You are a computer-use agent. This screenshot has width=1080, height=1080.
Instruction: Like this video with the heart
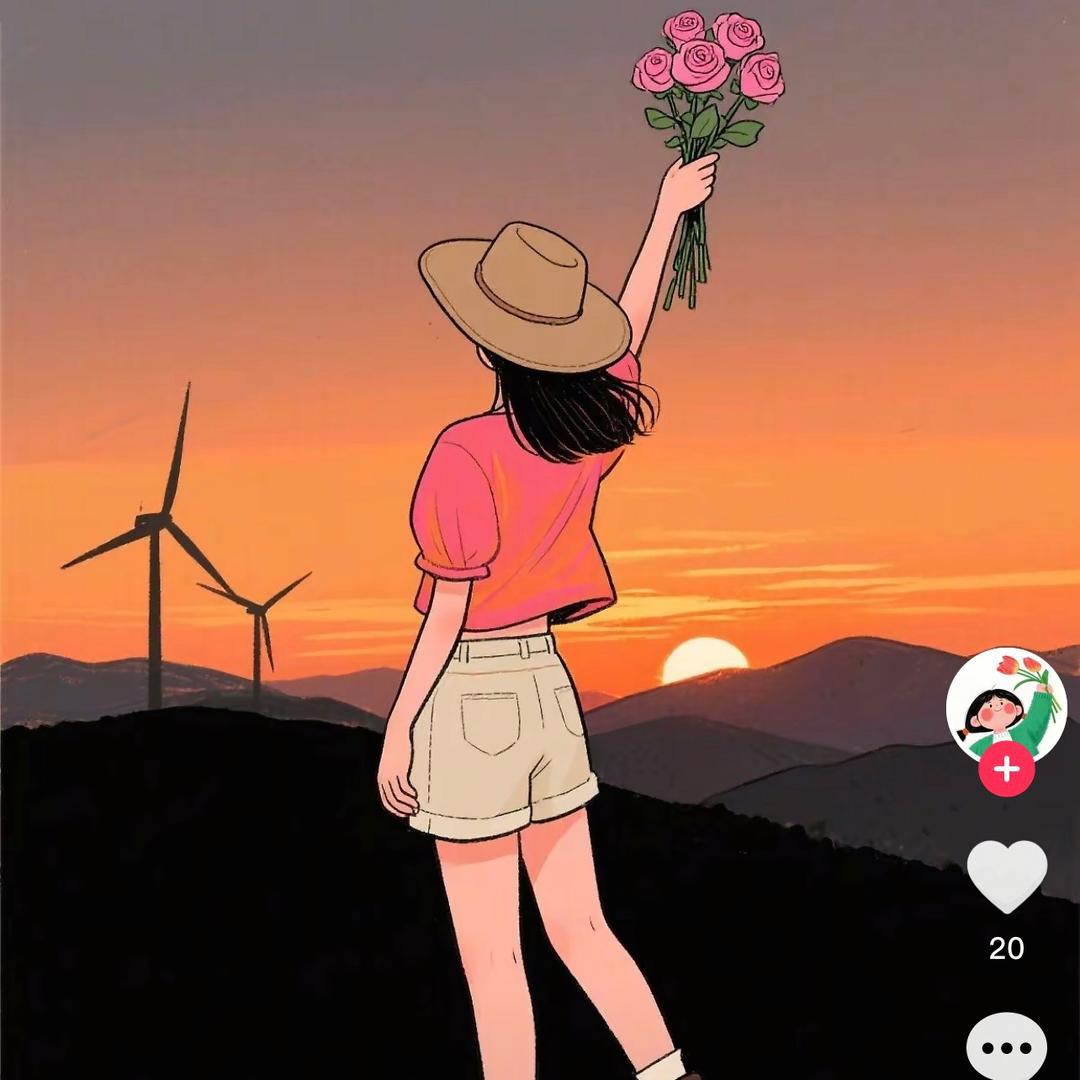click(x=1006, y=875)
